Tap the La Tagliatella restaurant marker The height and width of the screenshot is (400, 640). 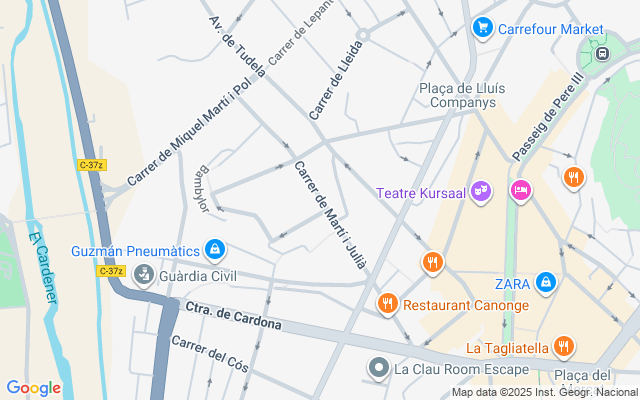(563, 346)
